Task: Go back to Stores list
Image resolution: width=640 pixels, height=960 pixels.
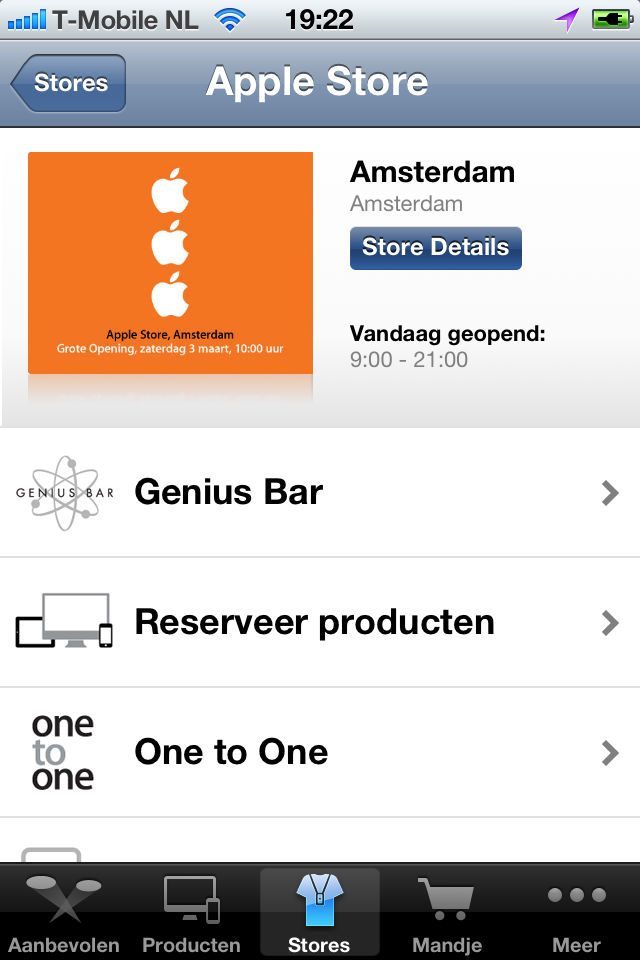Action: coord(70,82)
